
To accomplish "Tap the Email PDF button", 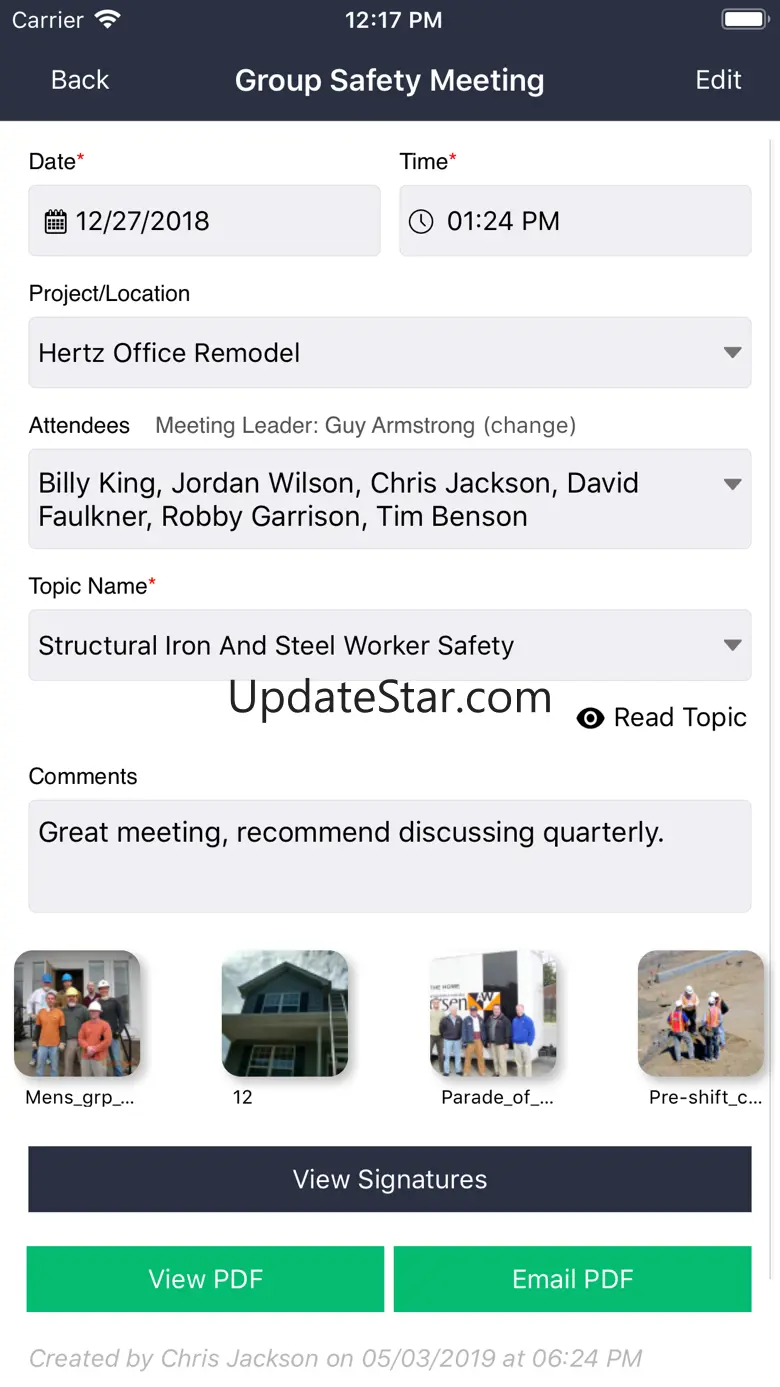I will point(573,1279).
